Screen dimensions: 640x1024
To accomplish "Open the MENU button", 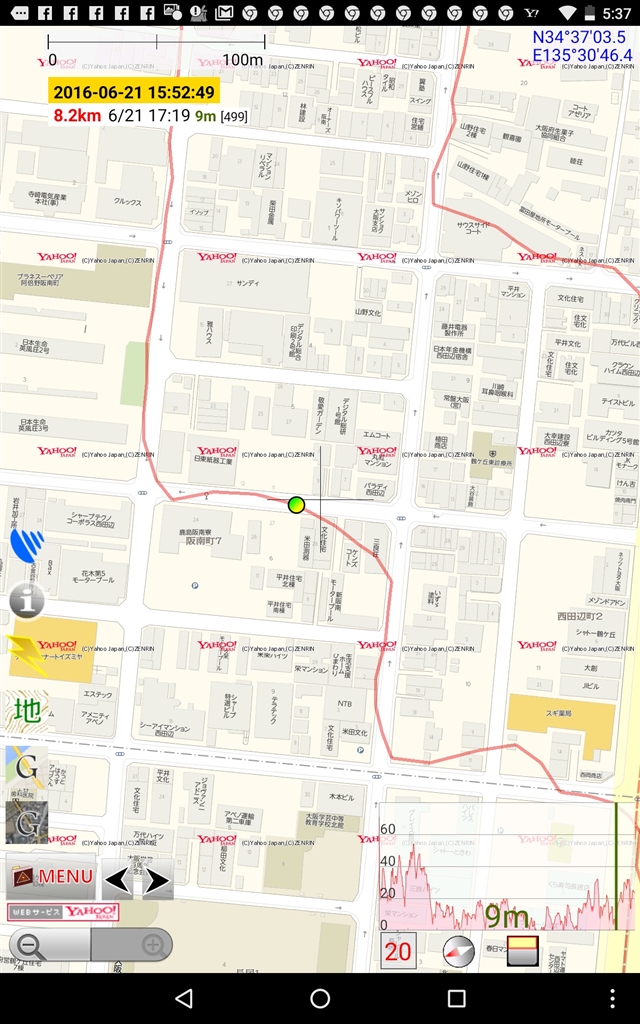I will [51, 877].
